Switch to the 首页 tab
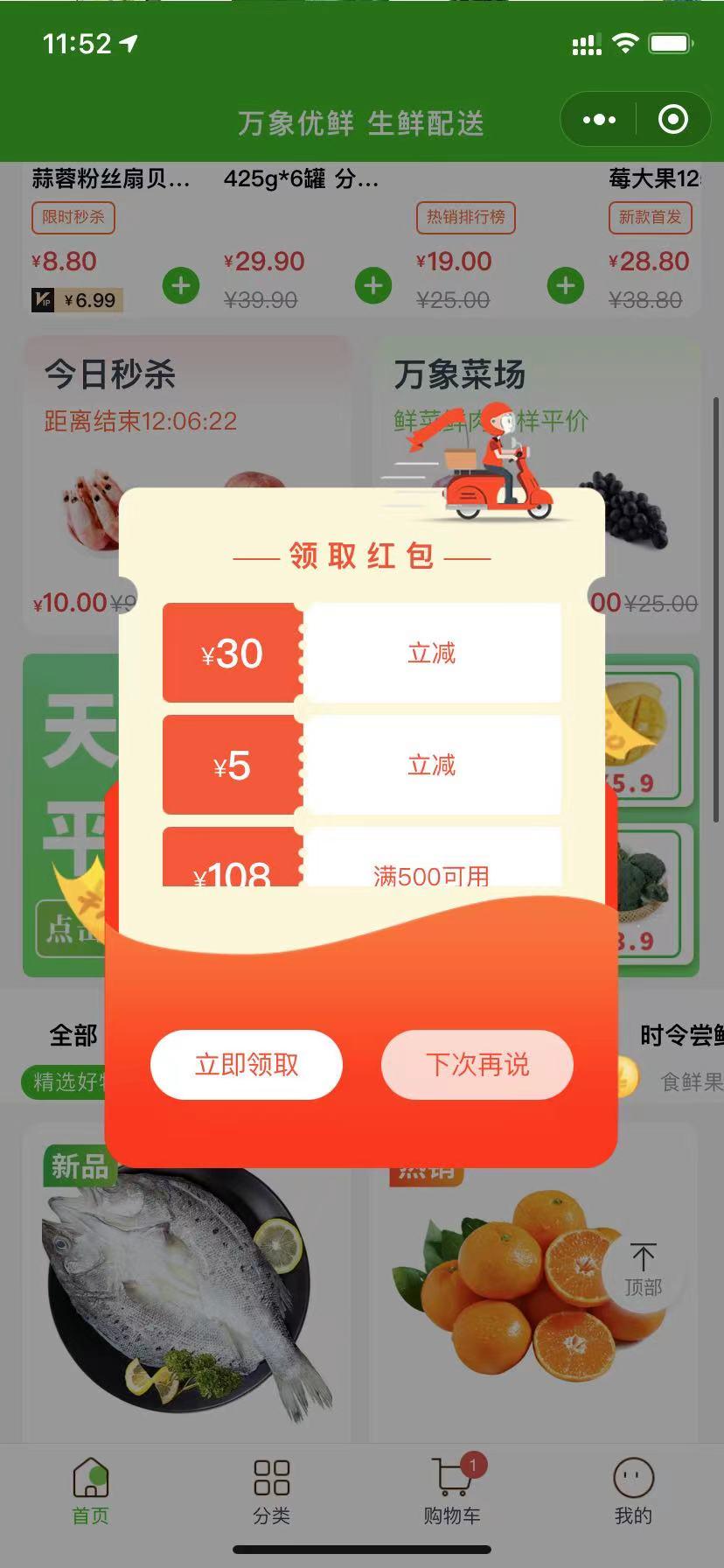This screenshot has height=1568, width=724. [x=90, y=1493]
